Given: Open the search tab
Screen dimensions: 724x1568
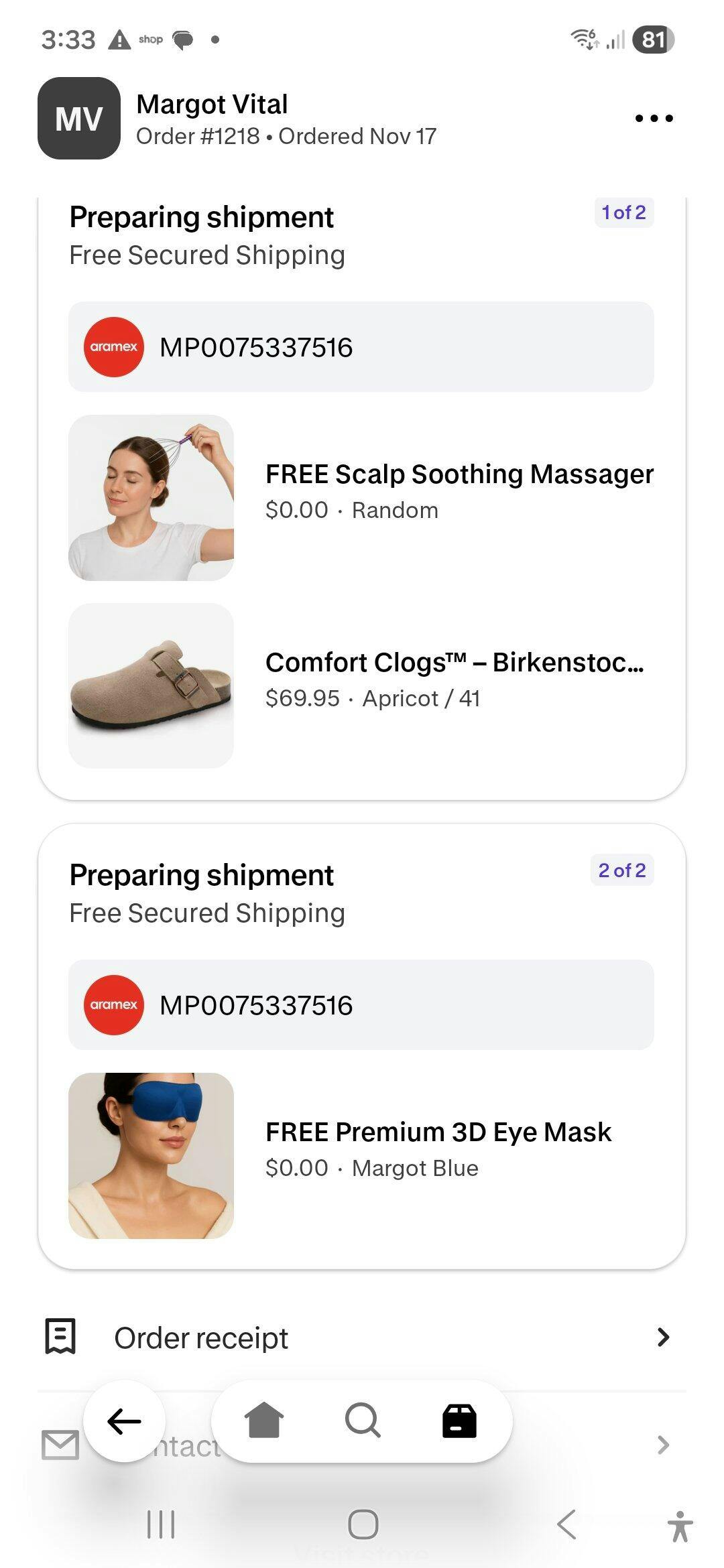Looking at the screenshot, I should (x=363, y=1421).
